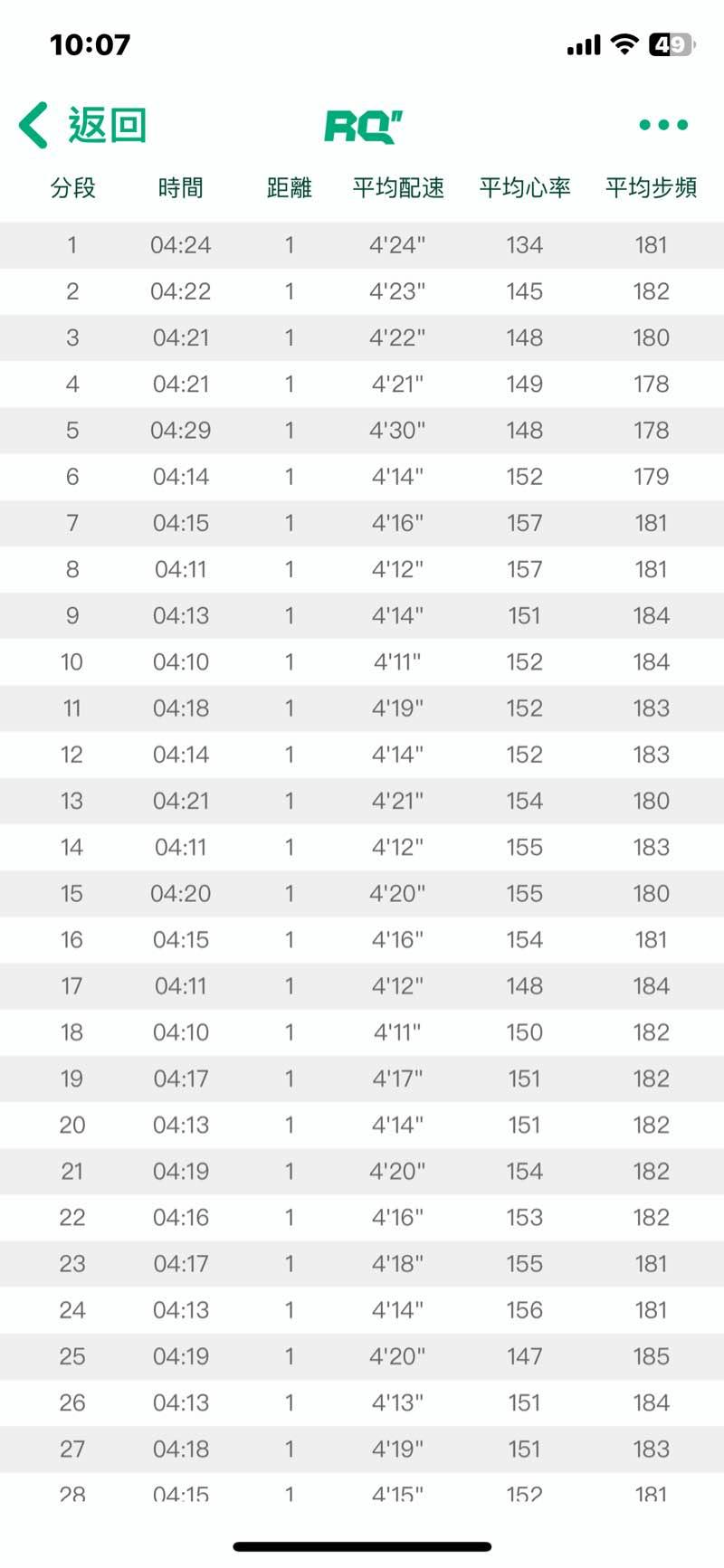
Task: Open the three-dot overflow menu
Action: pos(663,125)
